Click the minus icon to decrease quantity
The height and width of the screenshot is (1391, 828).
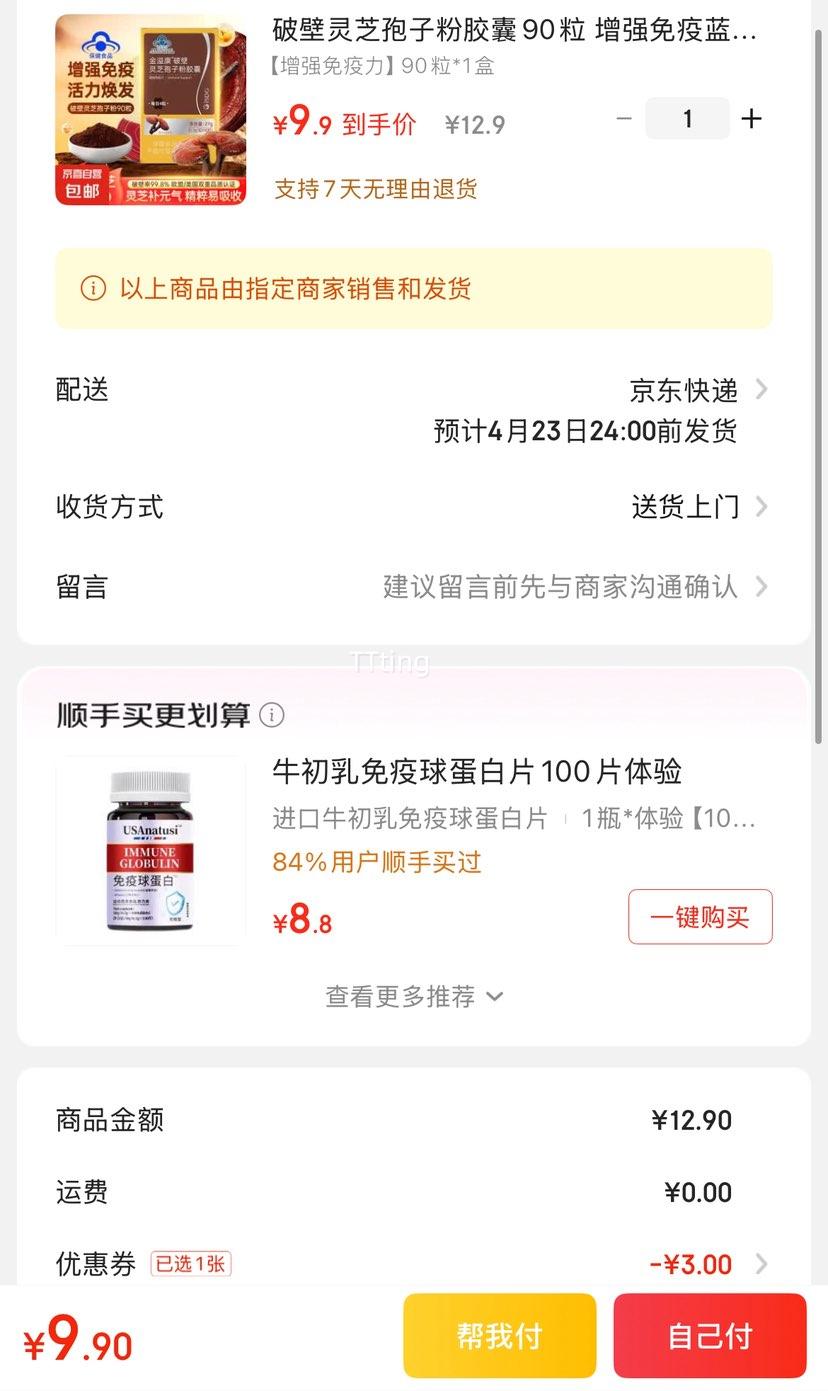(x=624, y=118)
